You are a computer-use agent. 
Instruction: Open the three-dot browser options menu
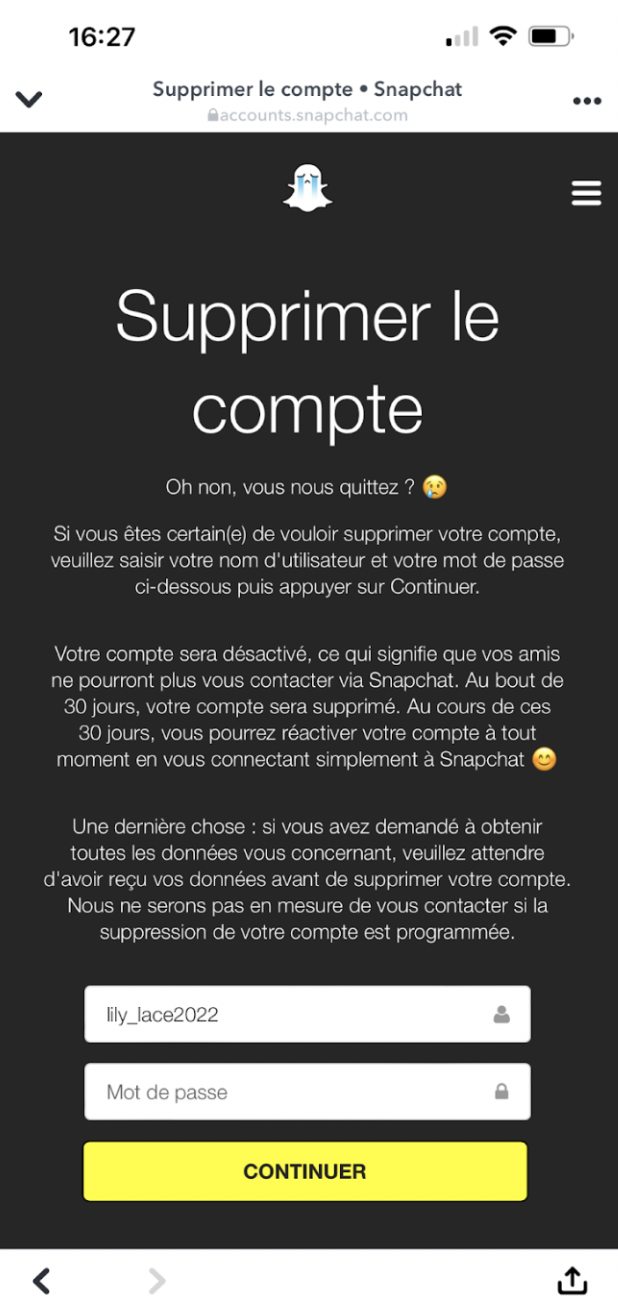(585, 101)
